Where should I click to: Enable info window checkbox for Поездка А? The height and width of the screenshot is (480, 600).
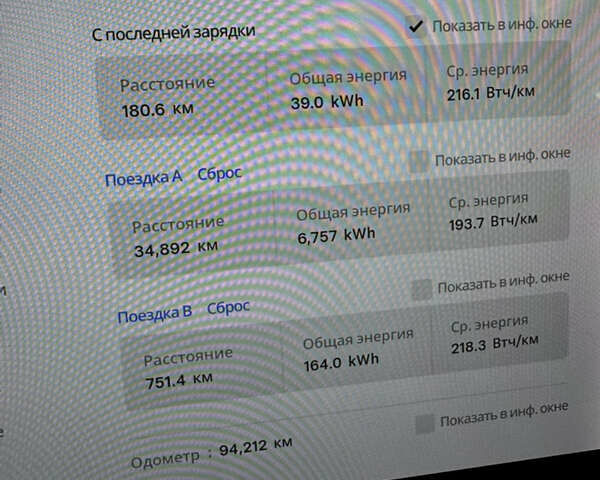(420, 160)
